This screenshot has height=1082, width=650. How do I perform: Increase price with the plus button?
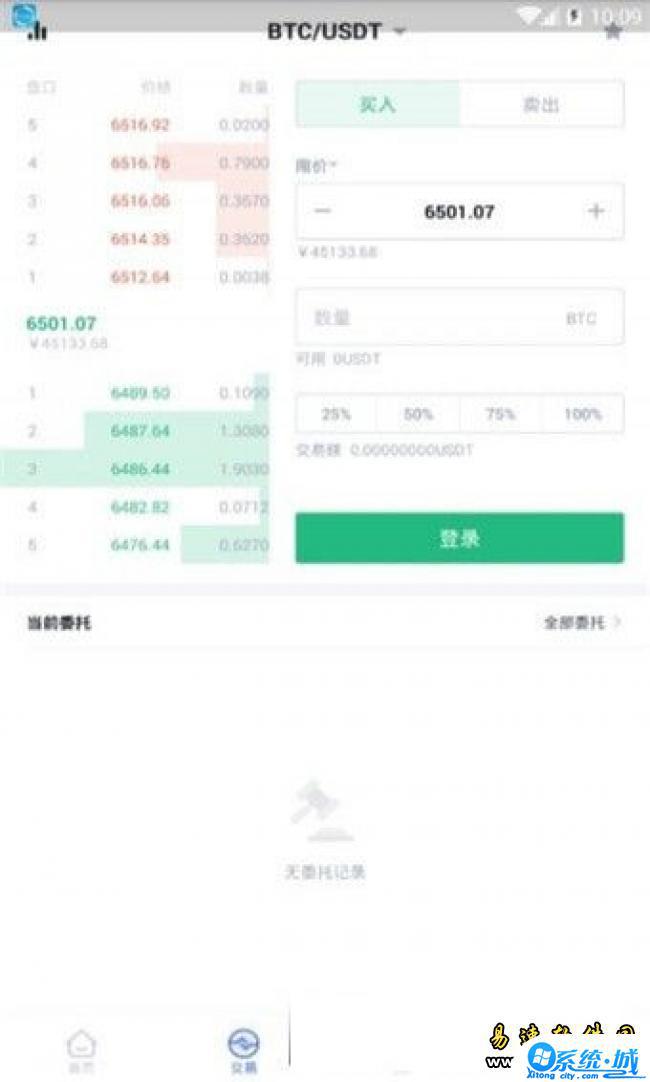(596, 210)
